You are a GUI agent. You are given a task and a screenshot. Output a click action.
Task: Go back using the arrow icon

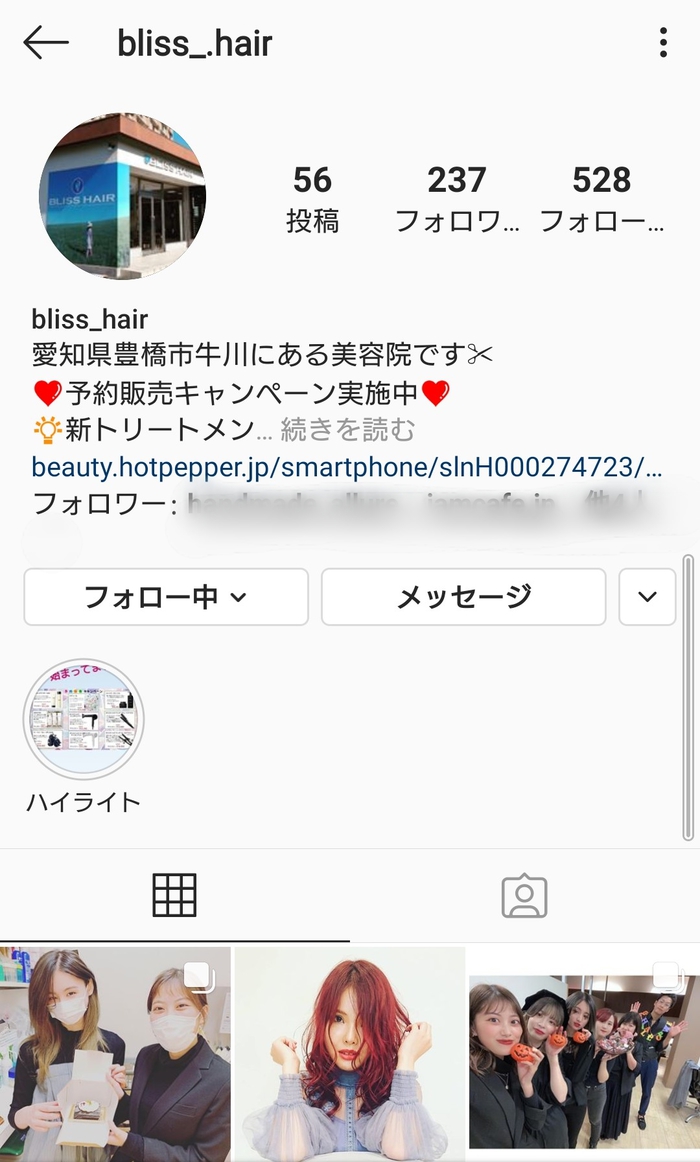click(x=46, y=43)
